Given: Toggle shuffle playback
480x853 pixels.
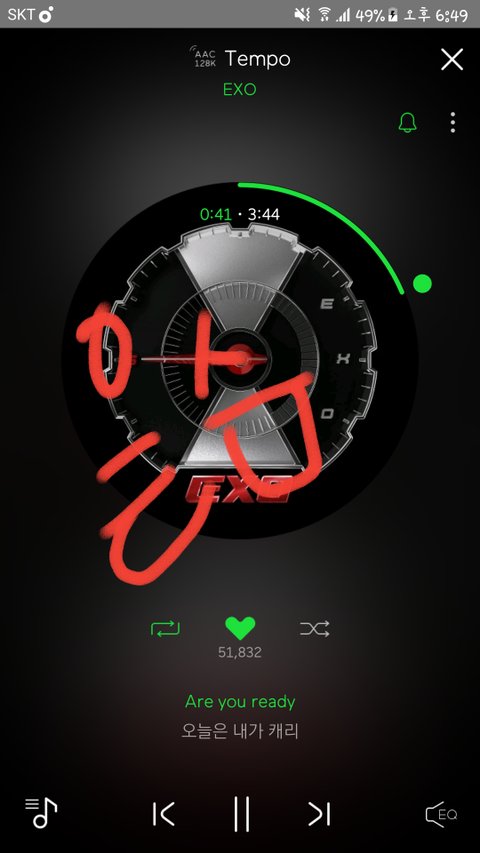Looking at the screenshot, I should tap(315, 629).
